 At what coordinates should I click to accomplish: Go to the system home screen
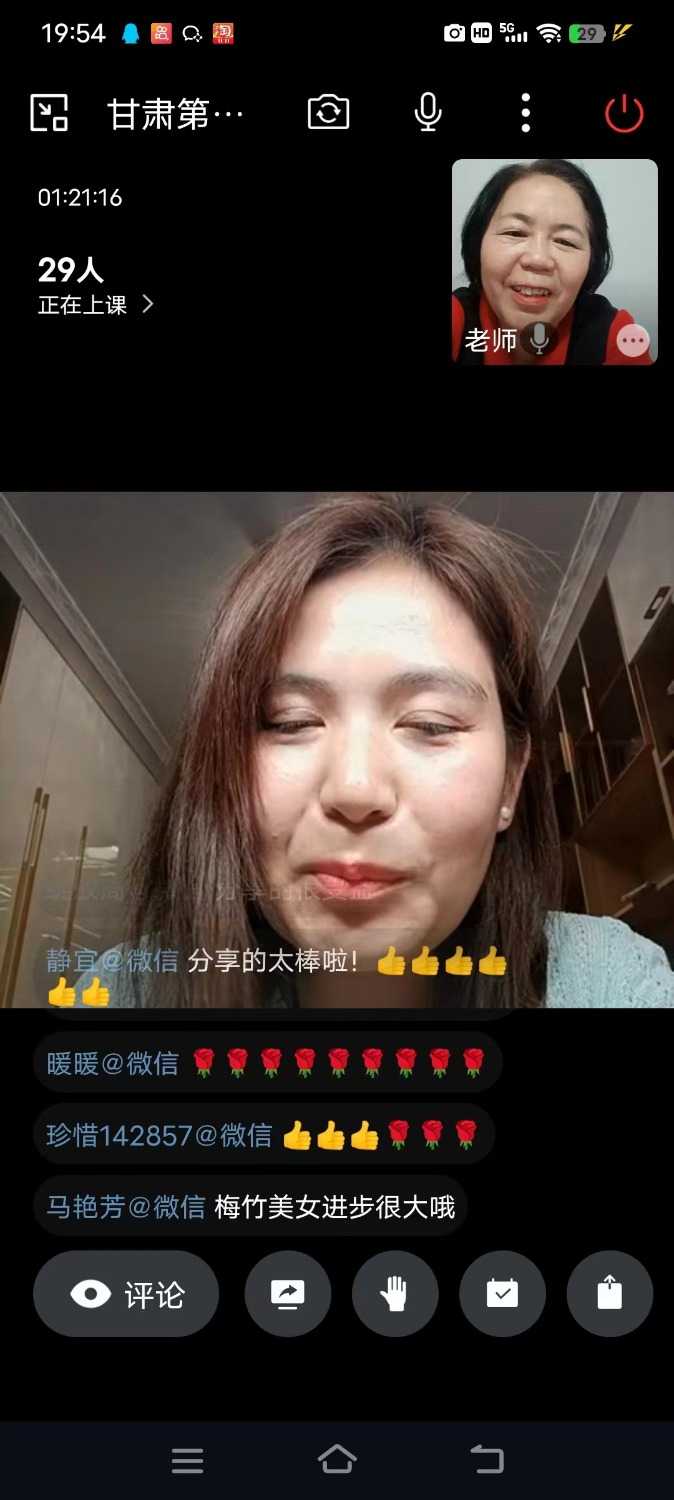coord(337,1460)
